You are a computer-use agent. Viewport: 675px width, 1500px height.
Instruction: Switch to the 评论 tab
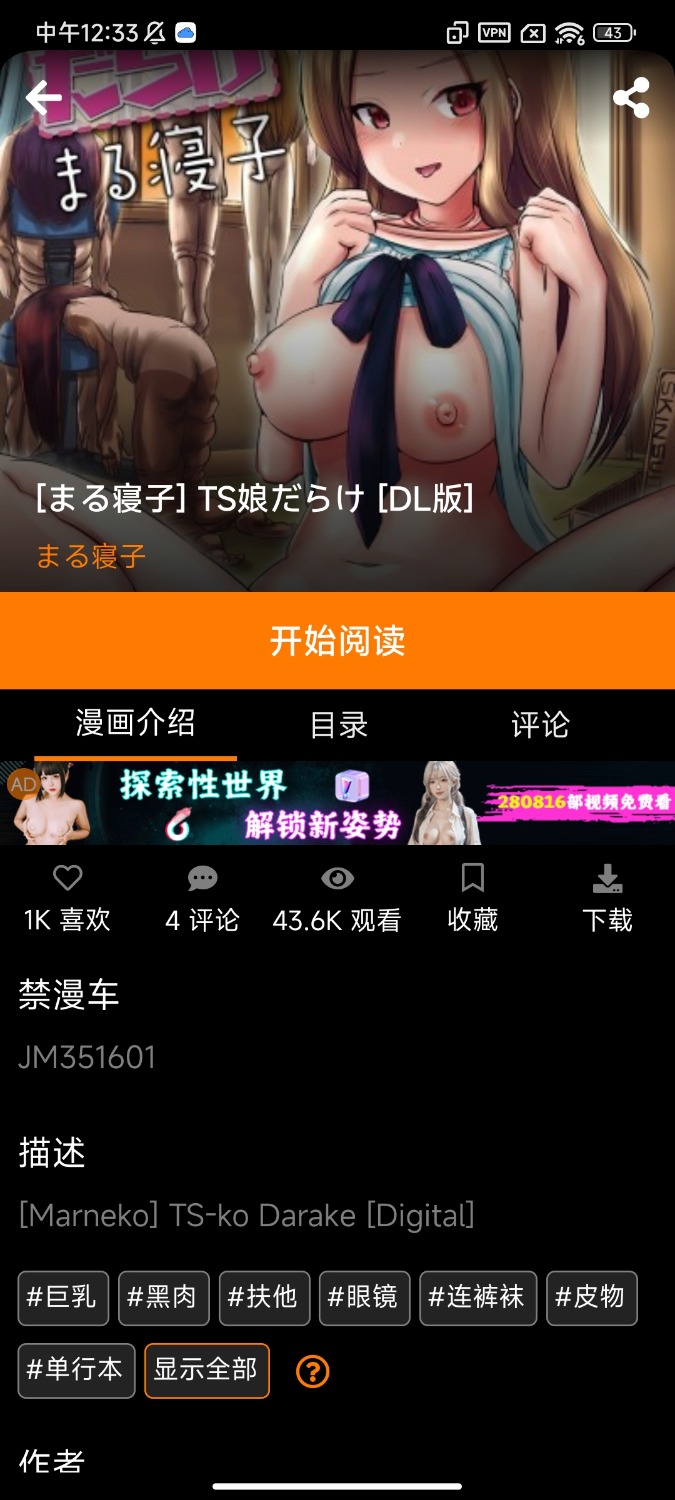[x=540, y=724]
